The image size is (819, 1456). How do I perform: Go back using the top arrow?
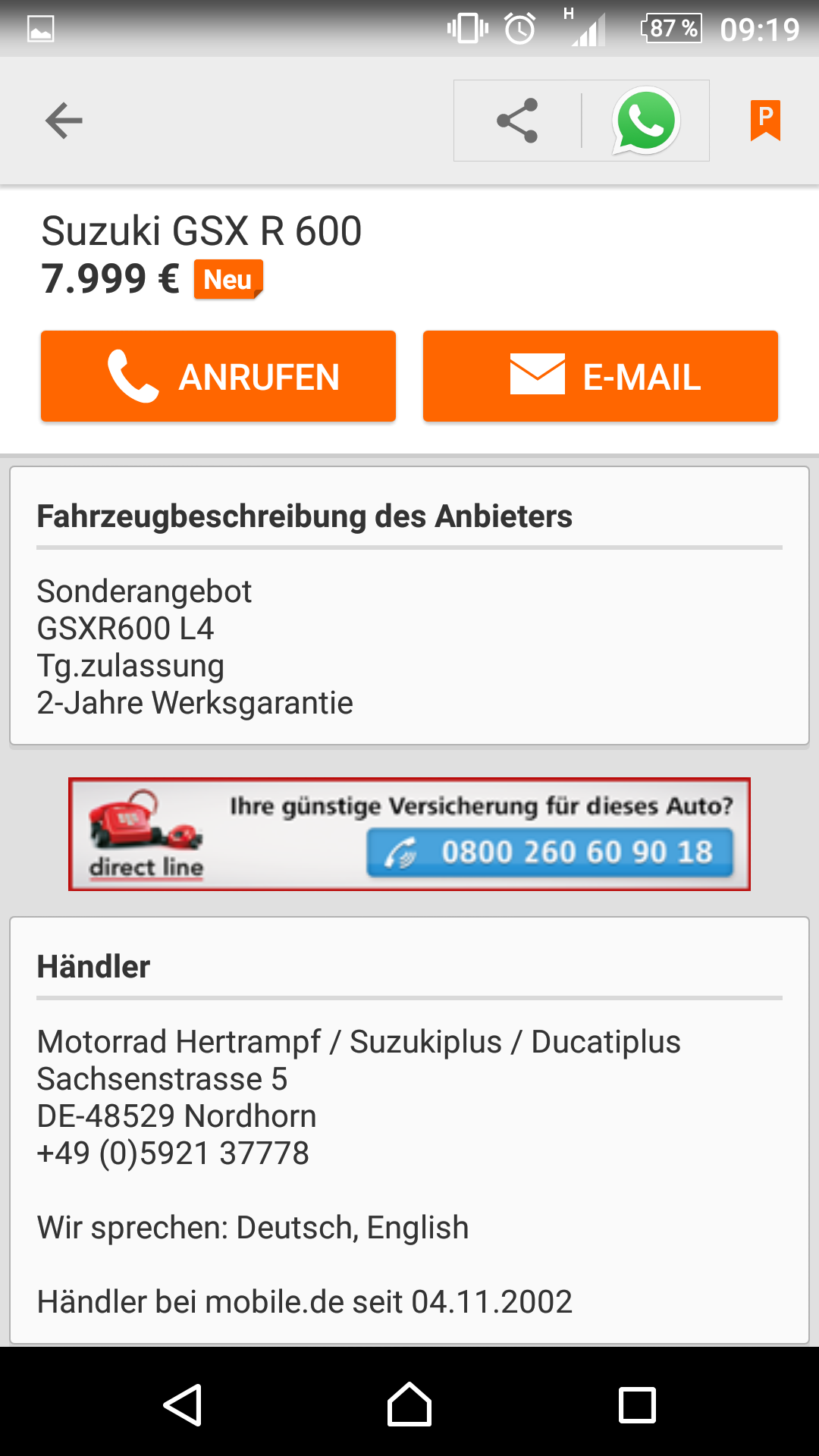point(64,121)
